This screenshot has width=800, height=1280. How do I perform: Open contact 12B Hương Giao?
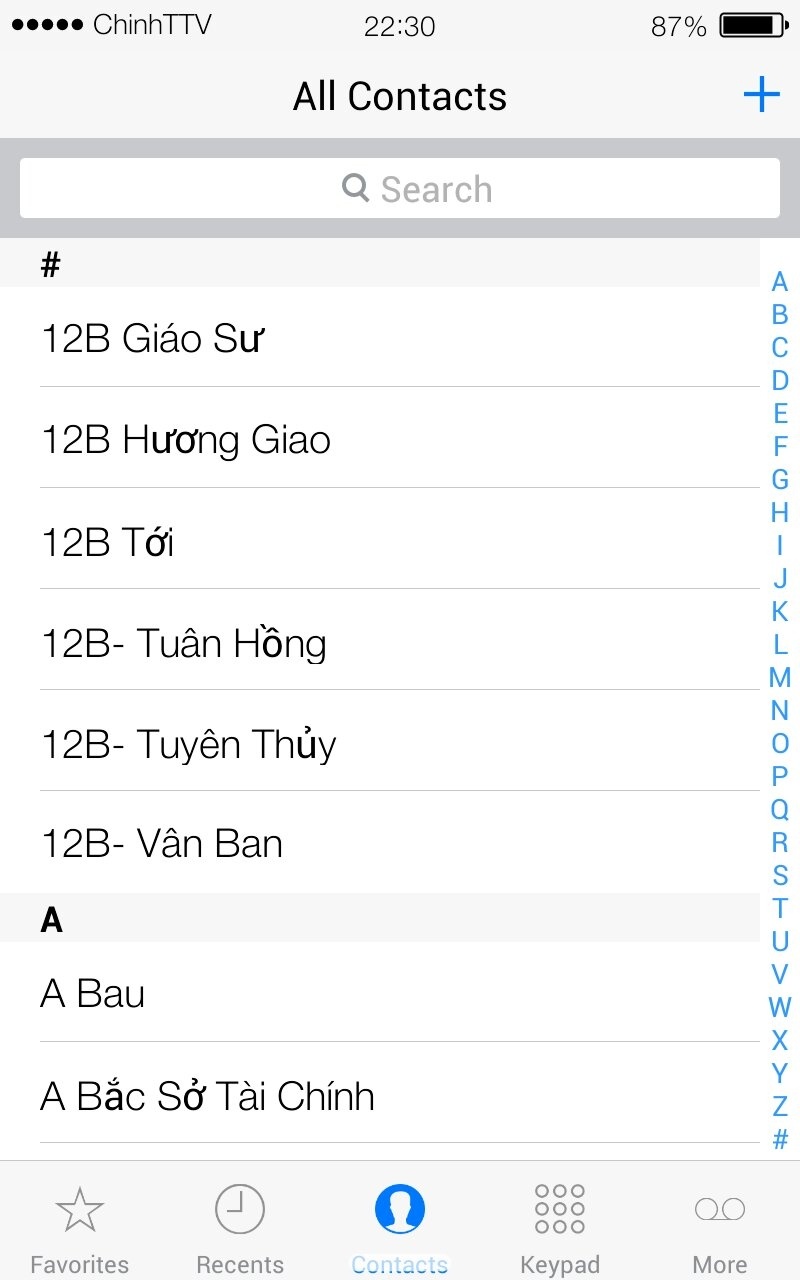[380, 440]
